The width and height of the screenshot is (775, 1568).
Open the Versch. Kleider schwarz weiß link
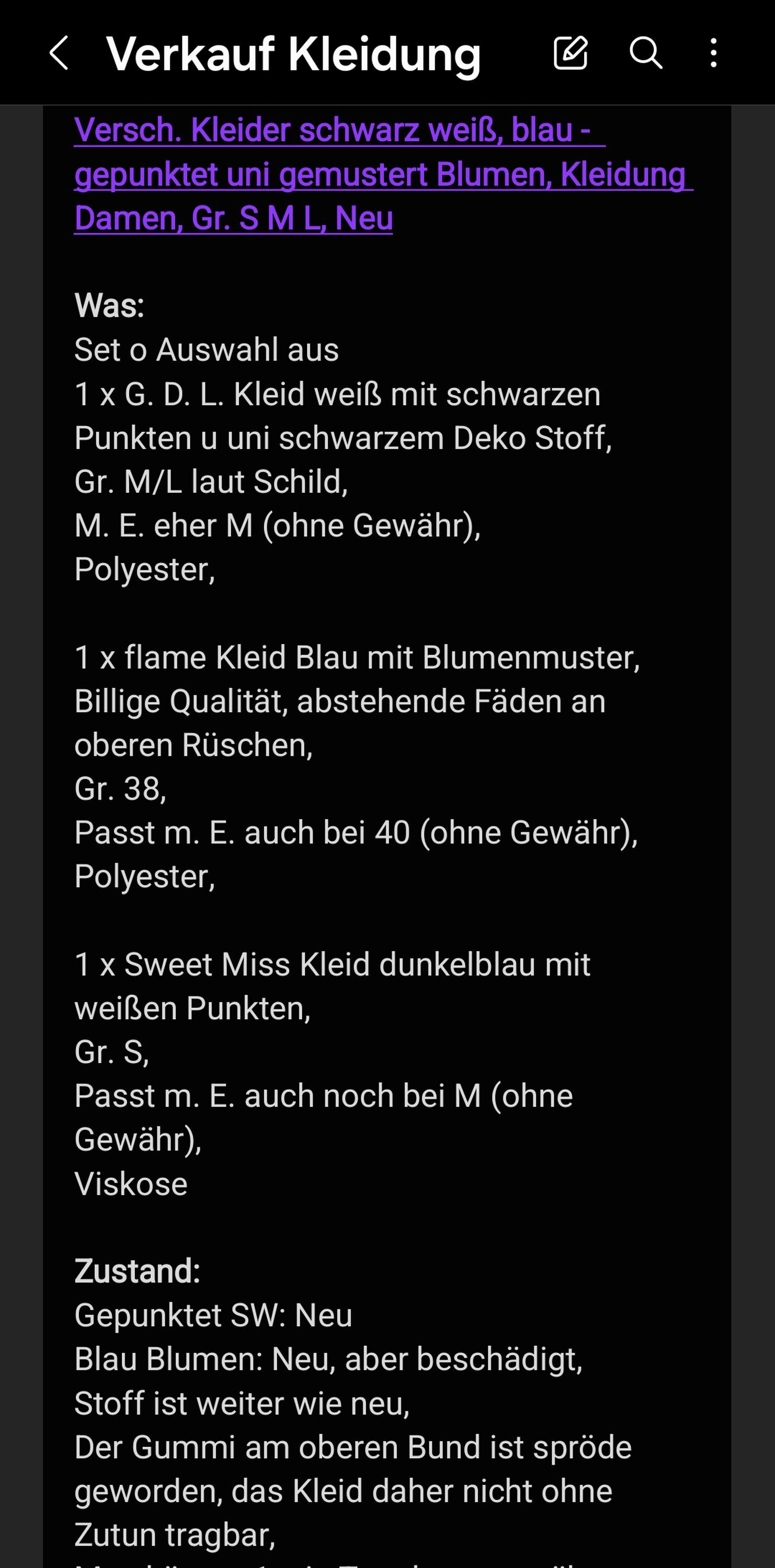click(383, 174)
